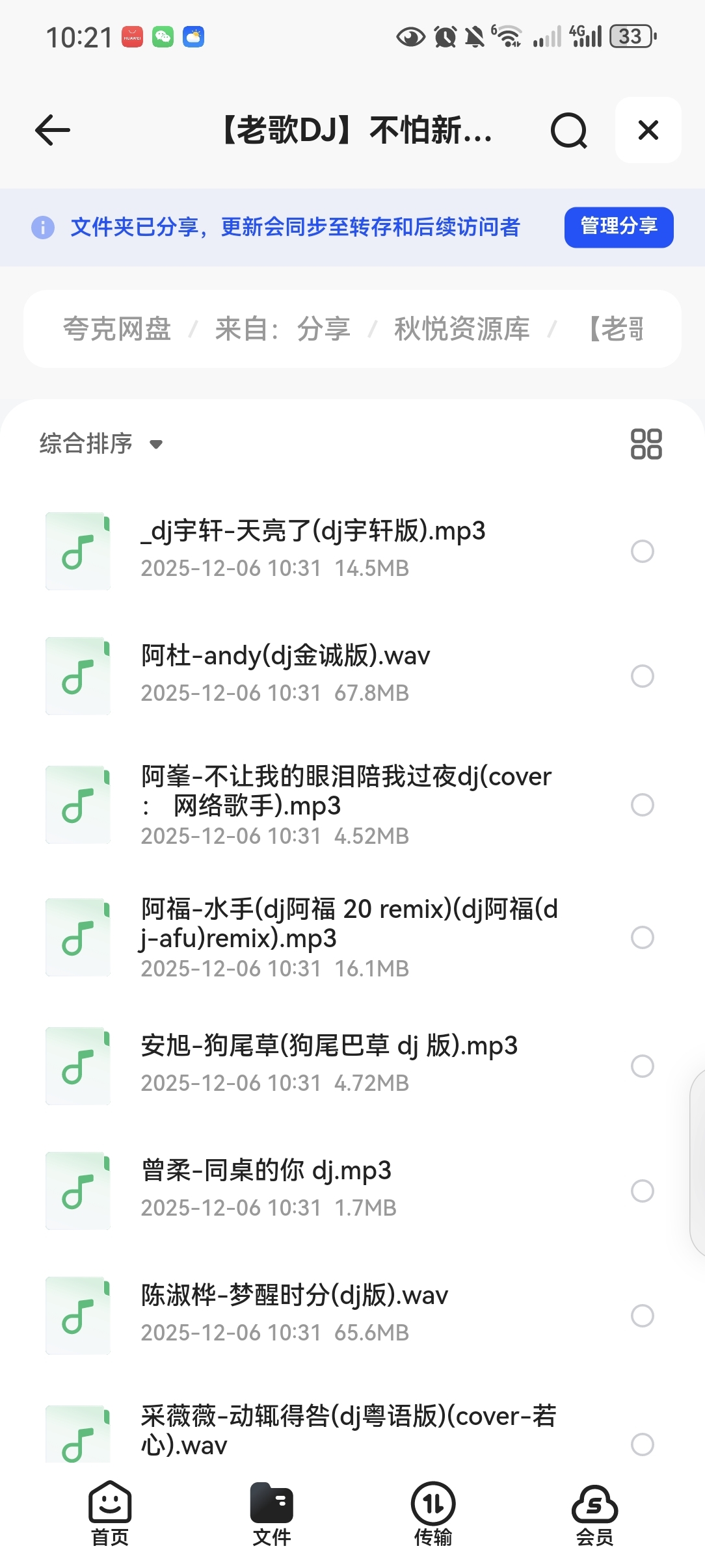
Task: Select the 阿福-水手 remix file circle
Action: 642,937
